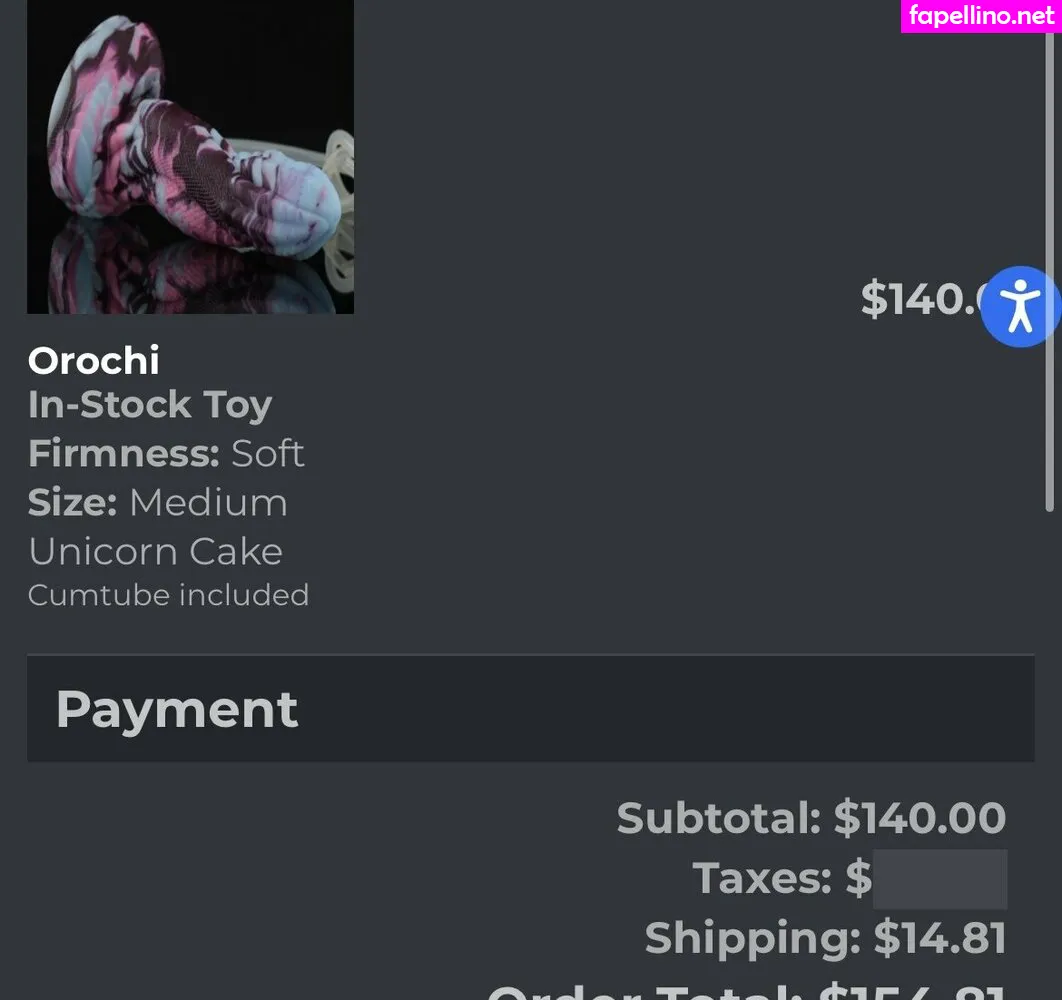This screenshot has width=1062, height=1000.
Task: Open the Orochi product image
Action: (x=190, y=157)
